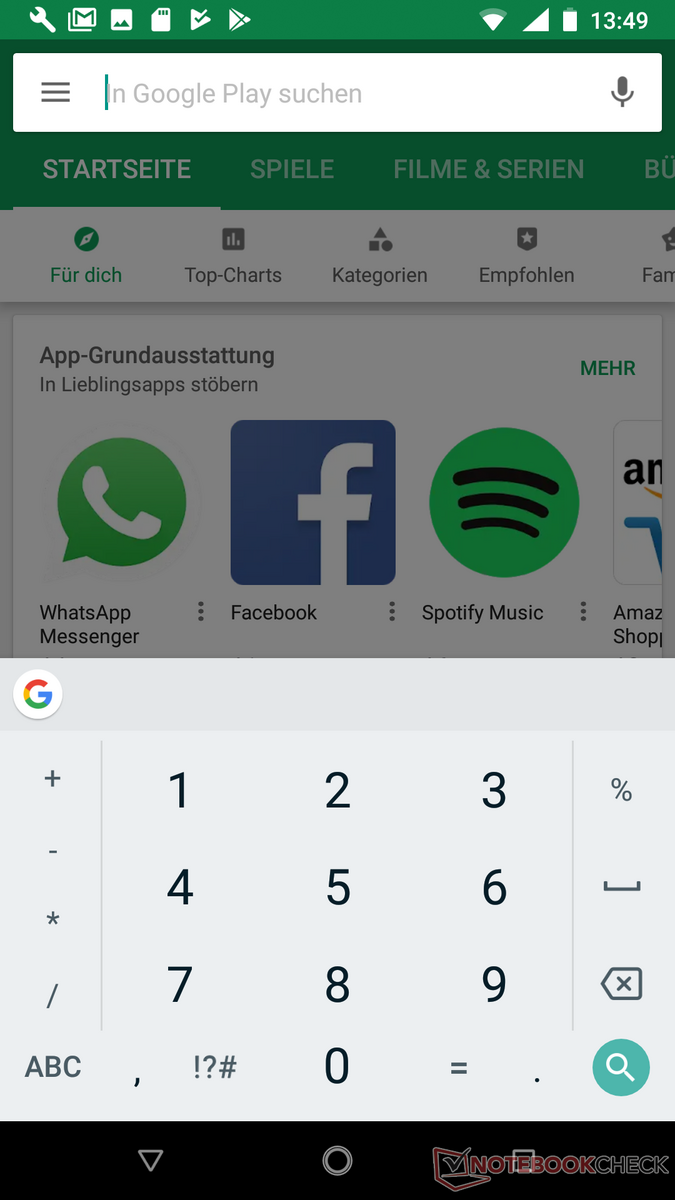Tap the Google G keyboard button
This screenshot has height=1200, width=675.
point(38,694)
